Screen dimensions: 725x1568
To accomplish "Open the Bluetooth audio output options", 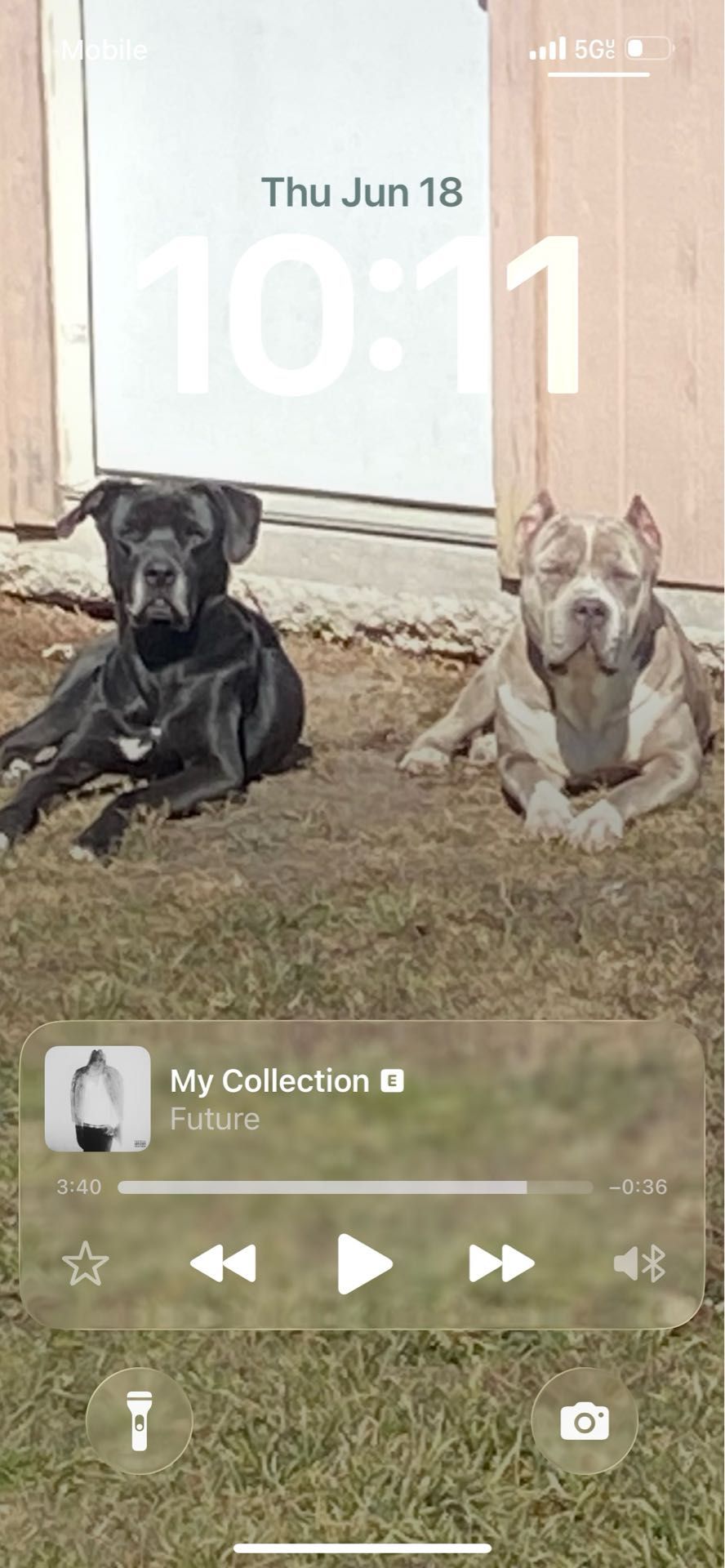I will [x=639, y=1263].
